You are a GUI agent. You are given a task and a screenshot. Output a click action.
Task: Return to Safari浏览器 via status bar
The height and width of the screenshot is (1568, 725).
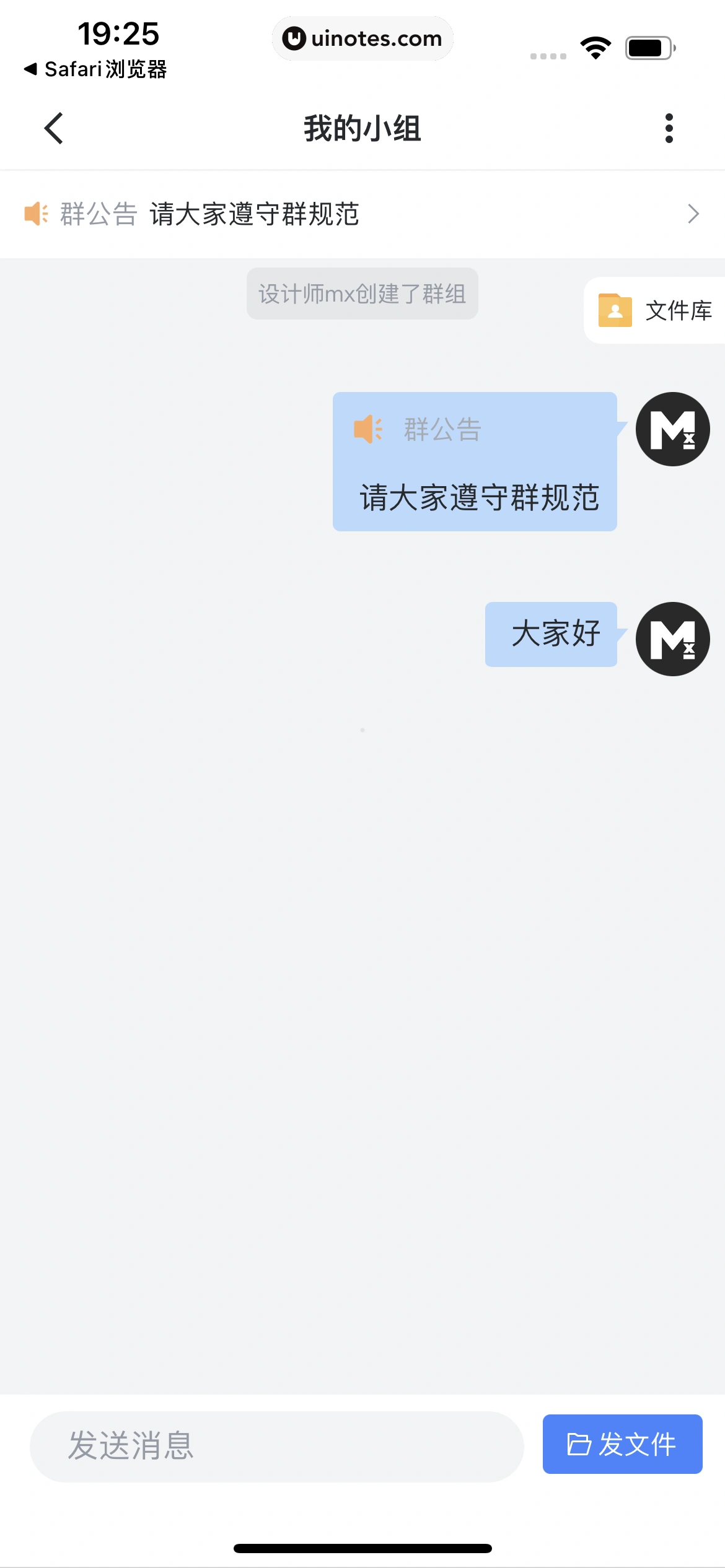pos(96,69)
